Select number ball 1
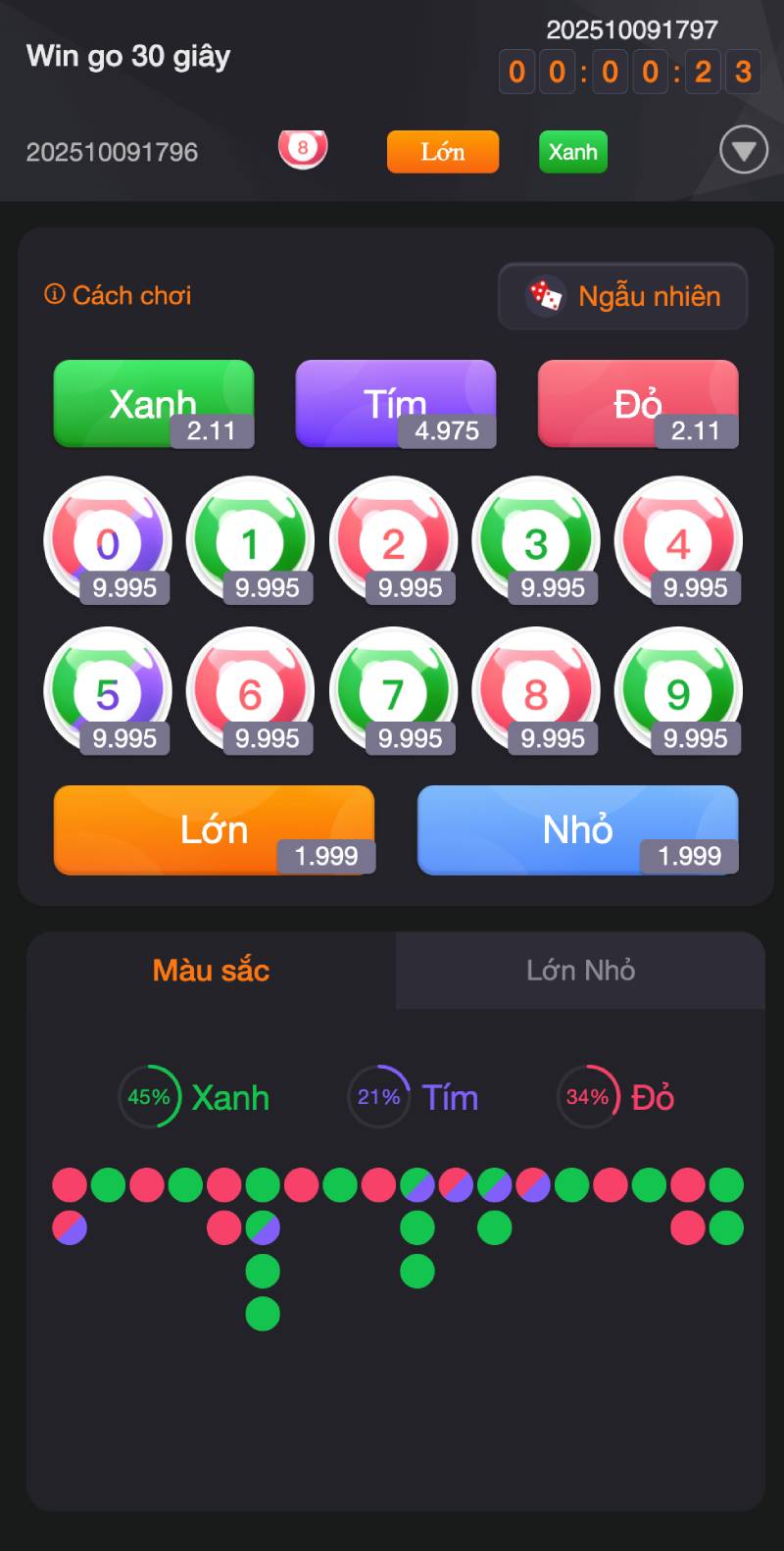Image resolution: width=784 pixels, height=1551 pixels. (250, 541)
